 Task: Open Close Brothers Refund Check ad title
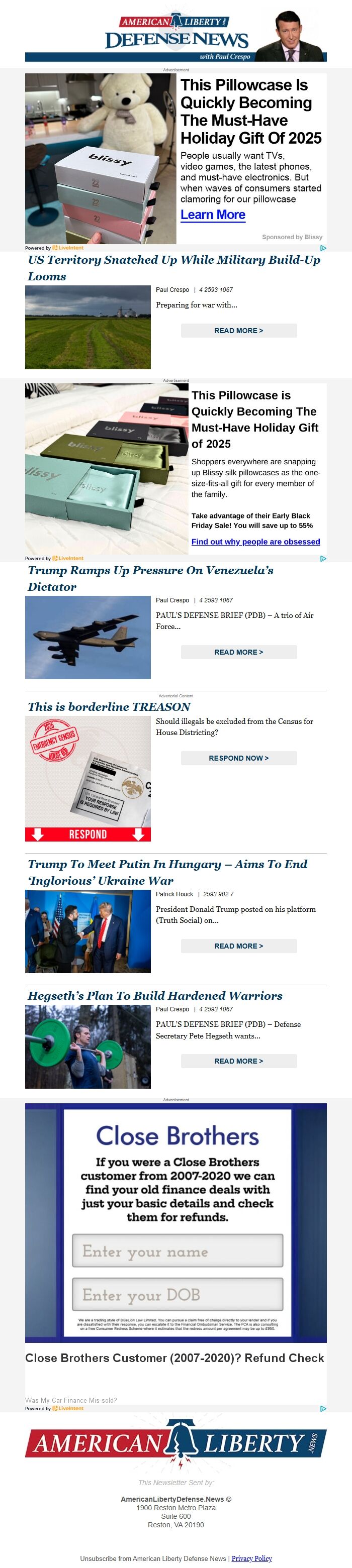coord(175,1358)
